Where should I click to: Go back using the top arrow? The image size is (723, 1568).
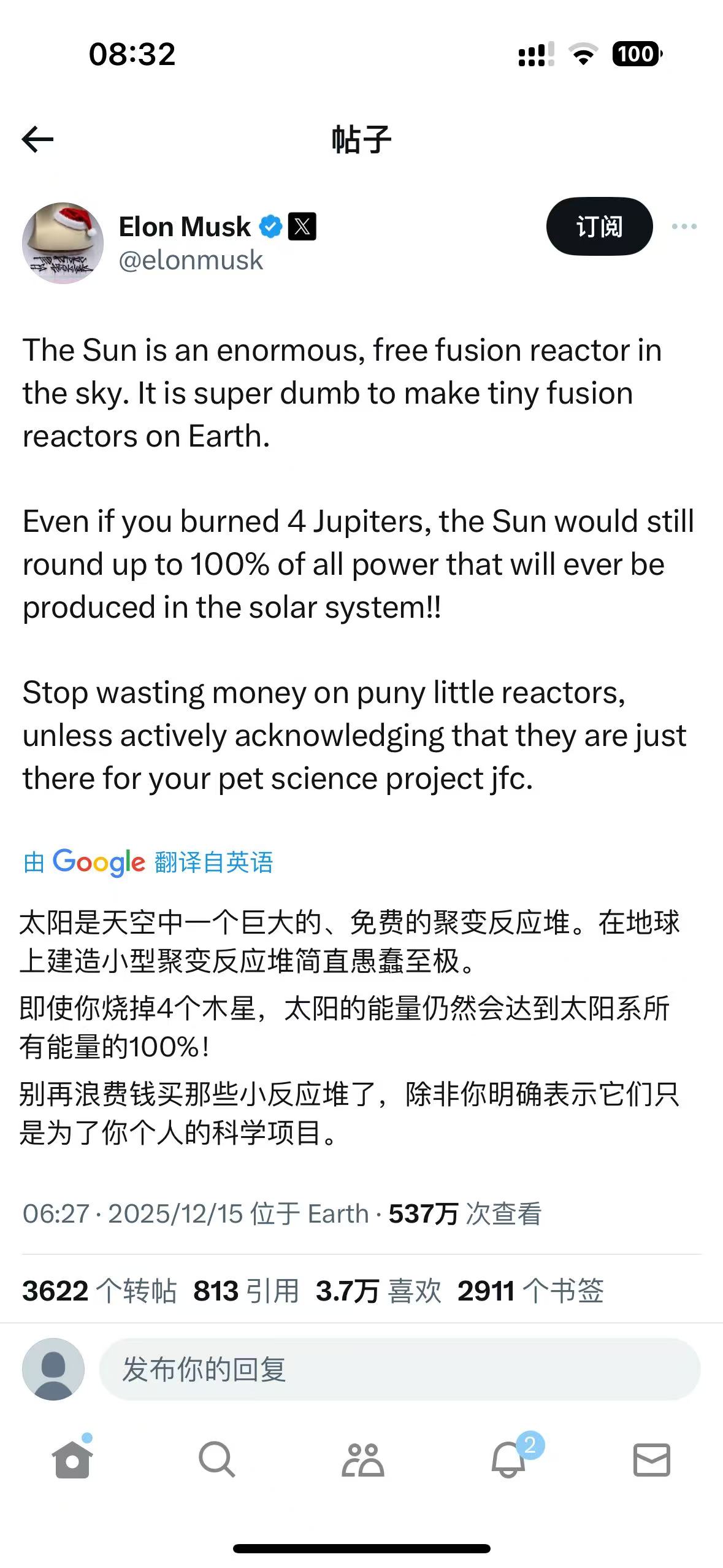tap(38, 139)
